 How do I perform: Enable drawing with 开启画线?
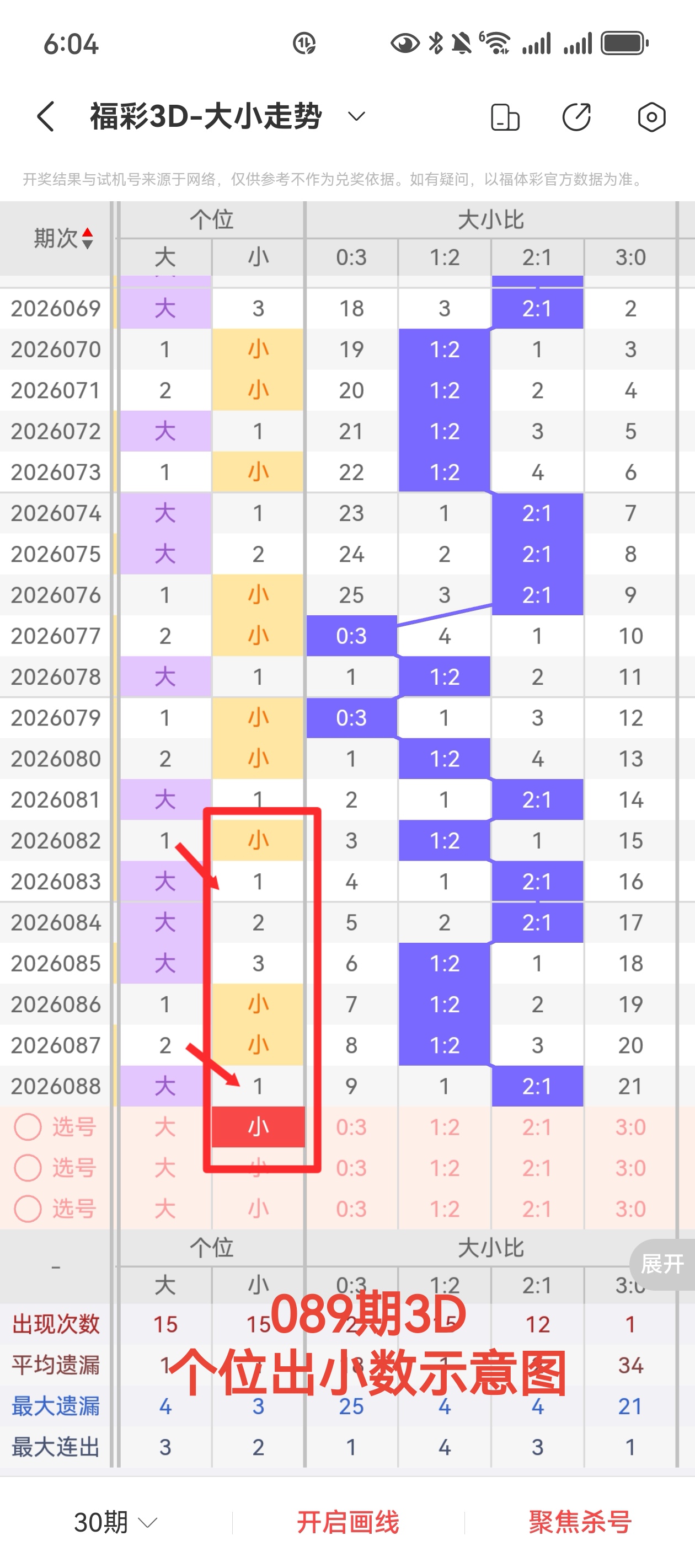click(348, 1522)
